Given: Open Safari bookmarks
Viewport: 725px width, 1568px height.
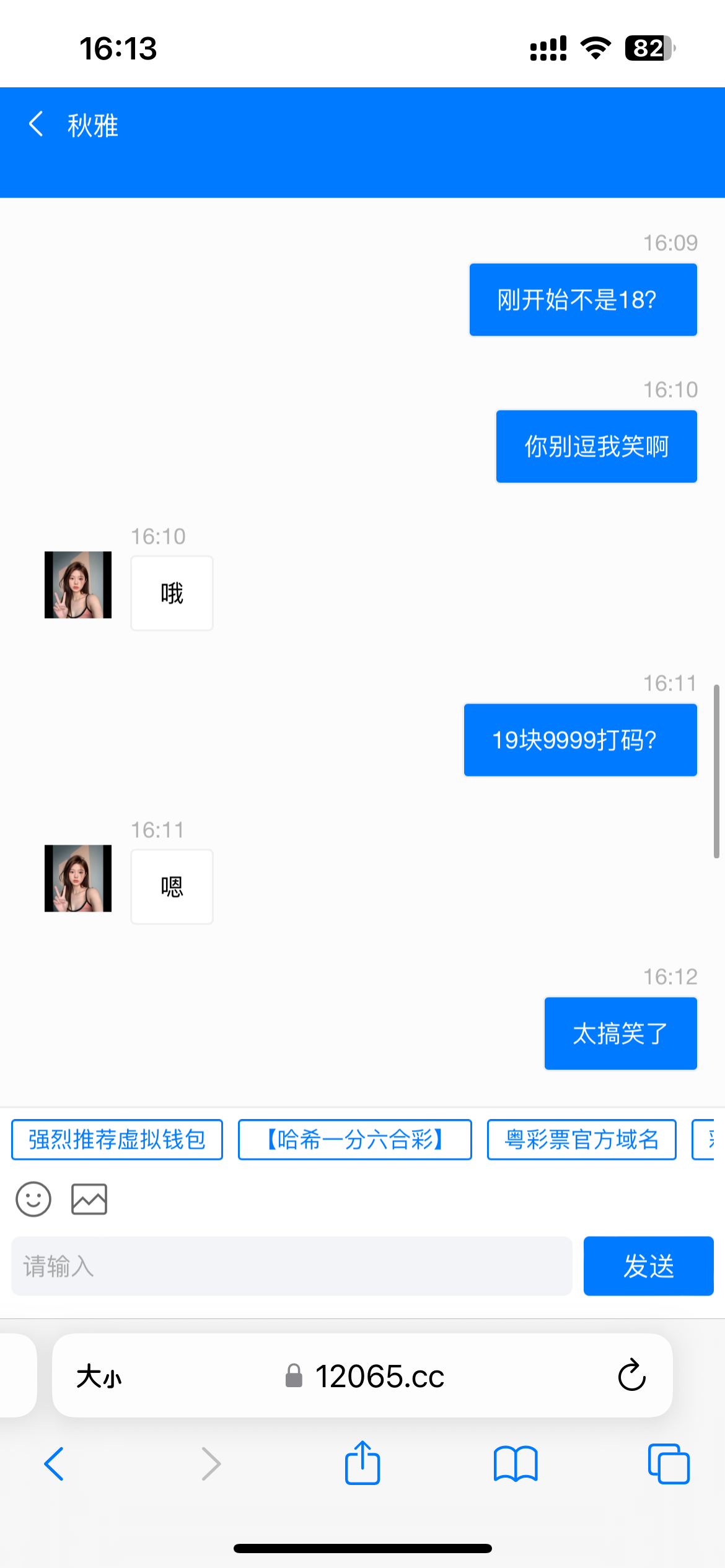Looking at the screenshot, I should [x=516, y=1464].
